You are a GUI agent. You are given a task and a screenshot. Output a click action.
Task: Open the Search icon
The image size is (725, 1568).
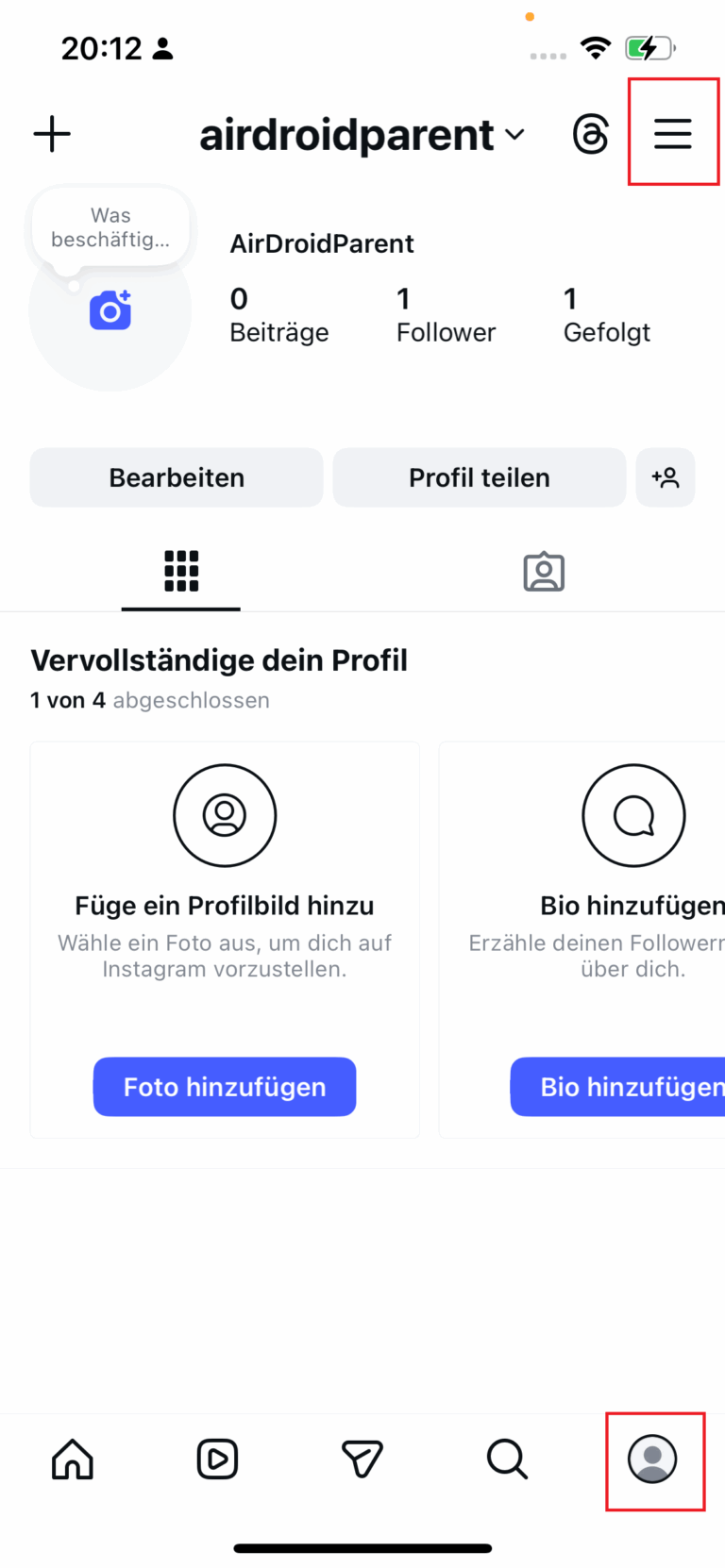506,1460
